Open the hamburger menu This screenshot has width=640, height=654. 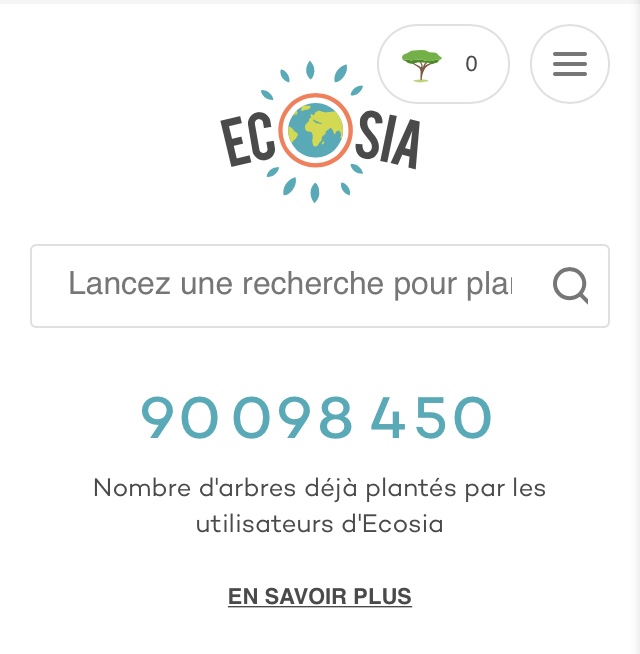click(x=569, y=65)
